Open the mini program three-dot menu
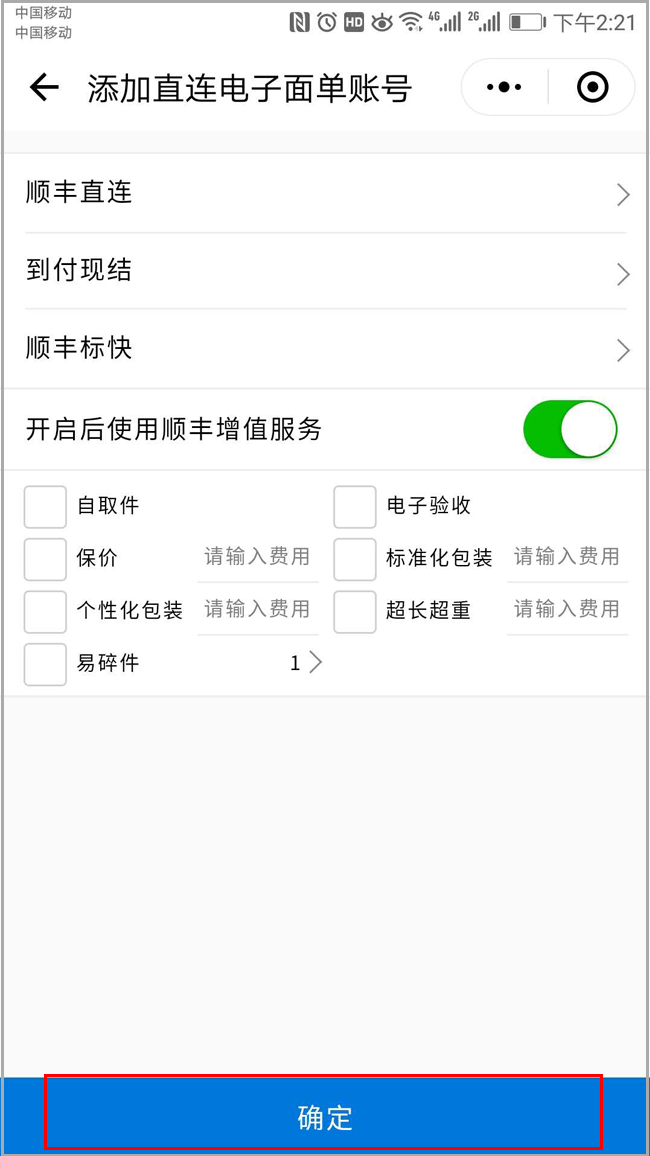Screen dimensions: 650x1156 click(x=505, y=88)
